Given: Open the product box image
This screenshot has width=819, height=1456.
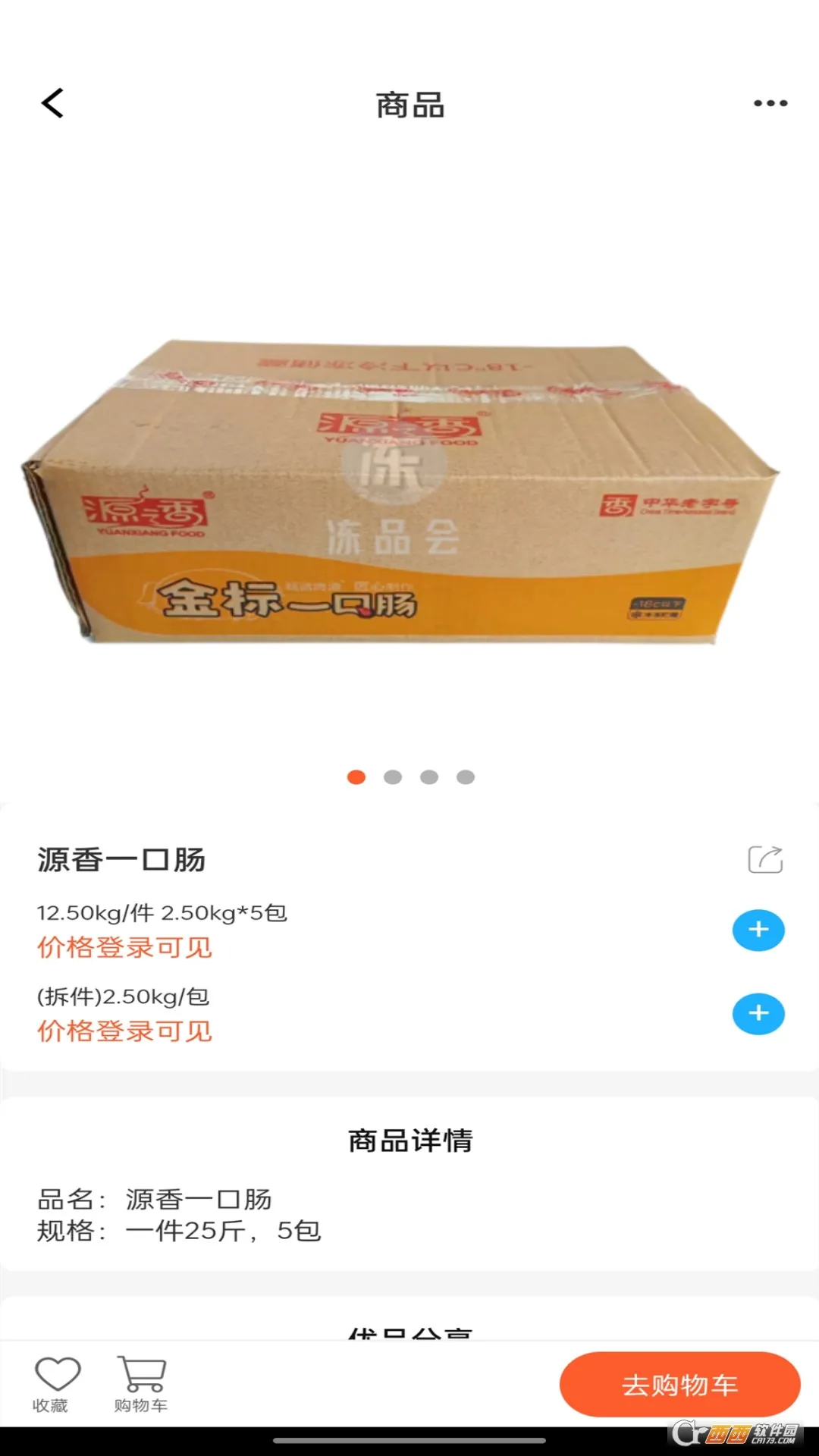Looking at the screenshot, I should click(402, 493).
